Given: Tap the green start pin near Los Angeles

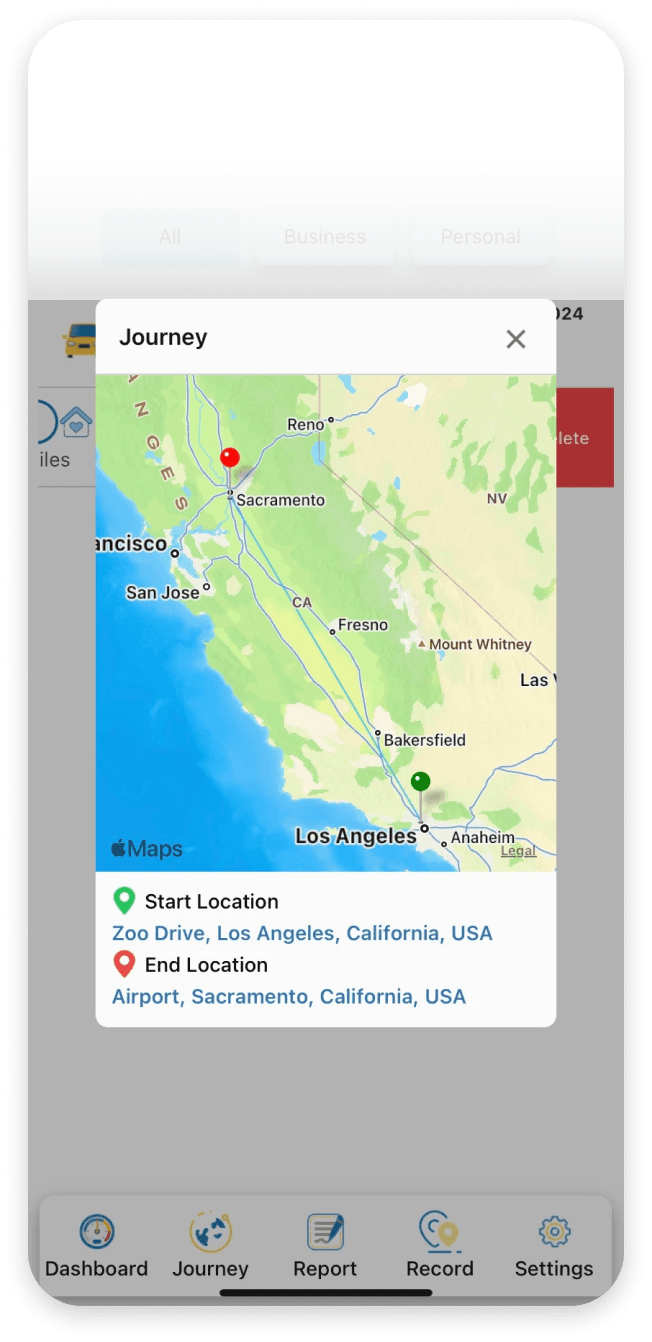Looking at the screenshot, I should 420,782.
